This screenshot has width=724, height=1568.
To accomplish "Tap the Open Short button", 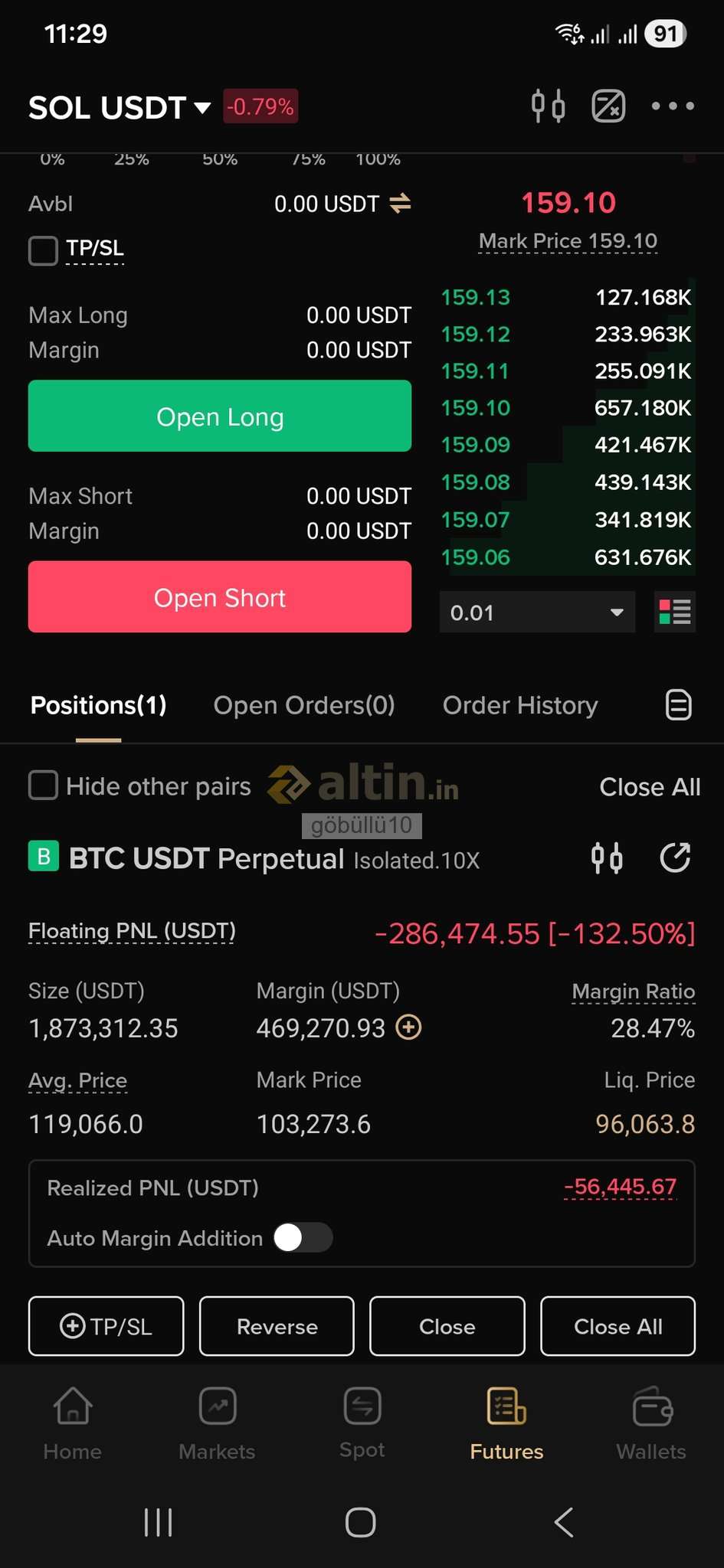I will (x=220, y=597).
